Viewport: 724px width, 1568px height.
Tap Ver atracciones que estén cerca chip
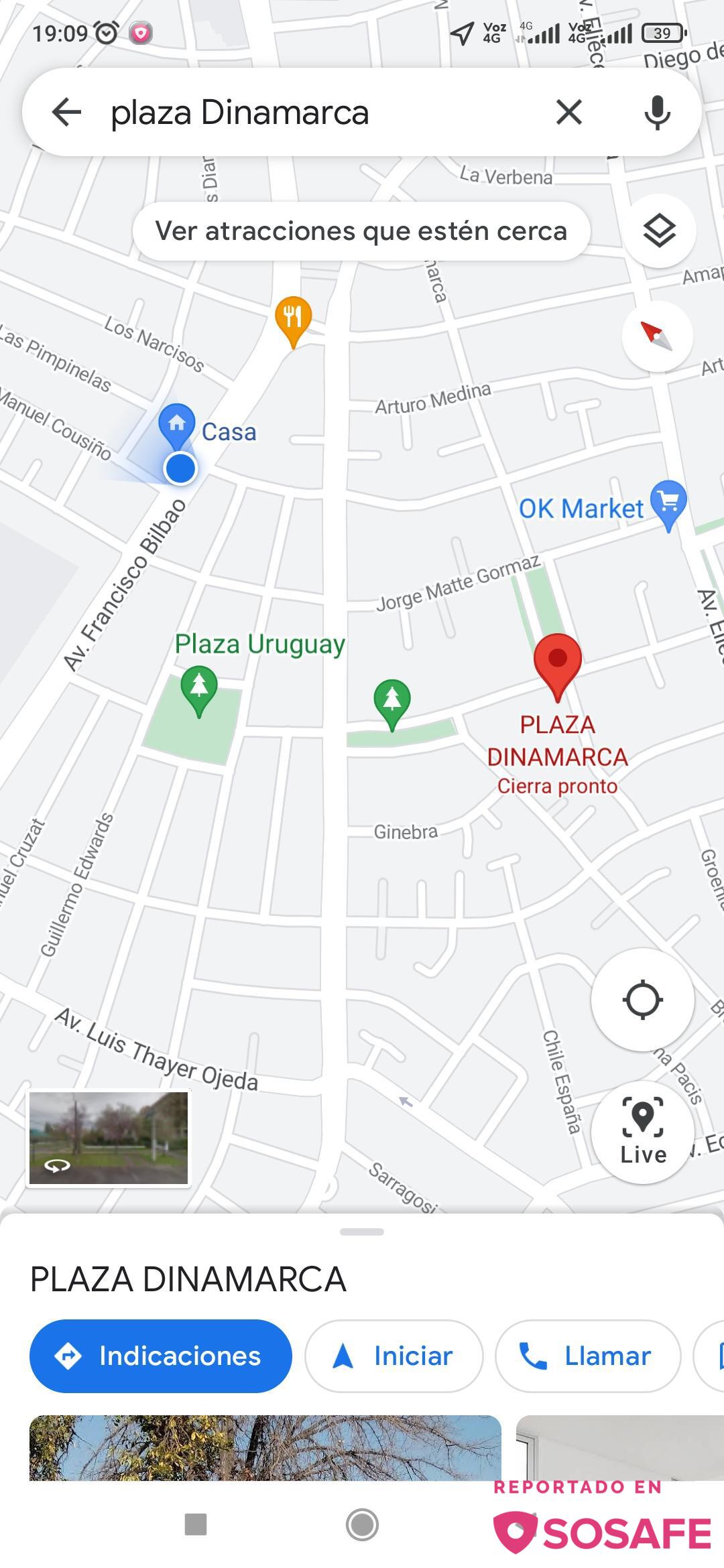click(361, 231)
